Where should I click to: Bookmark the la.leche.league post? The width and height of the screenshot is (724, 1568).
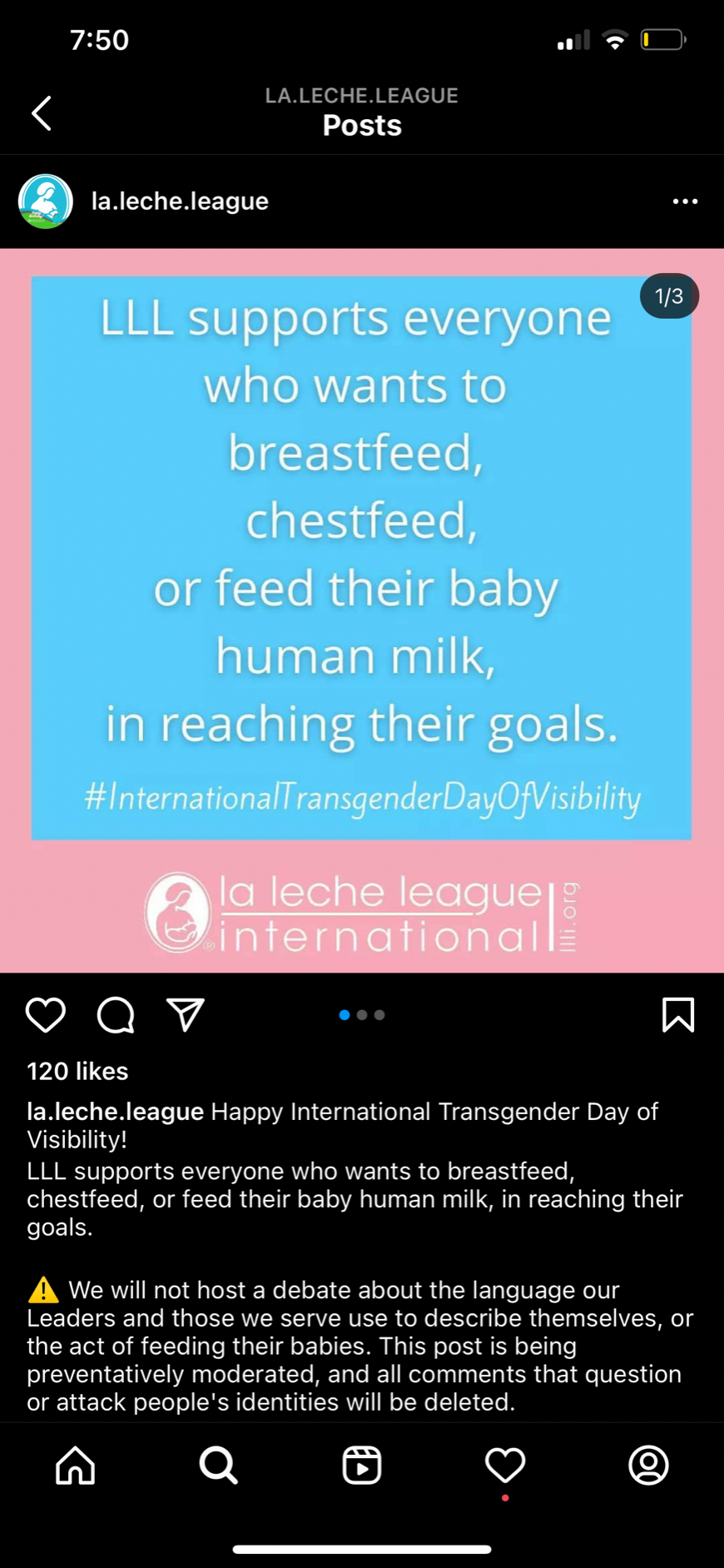pos(678,1015)
